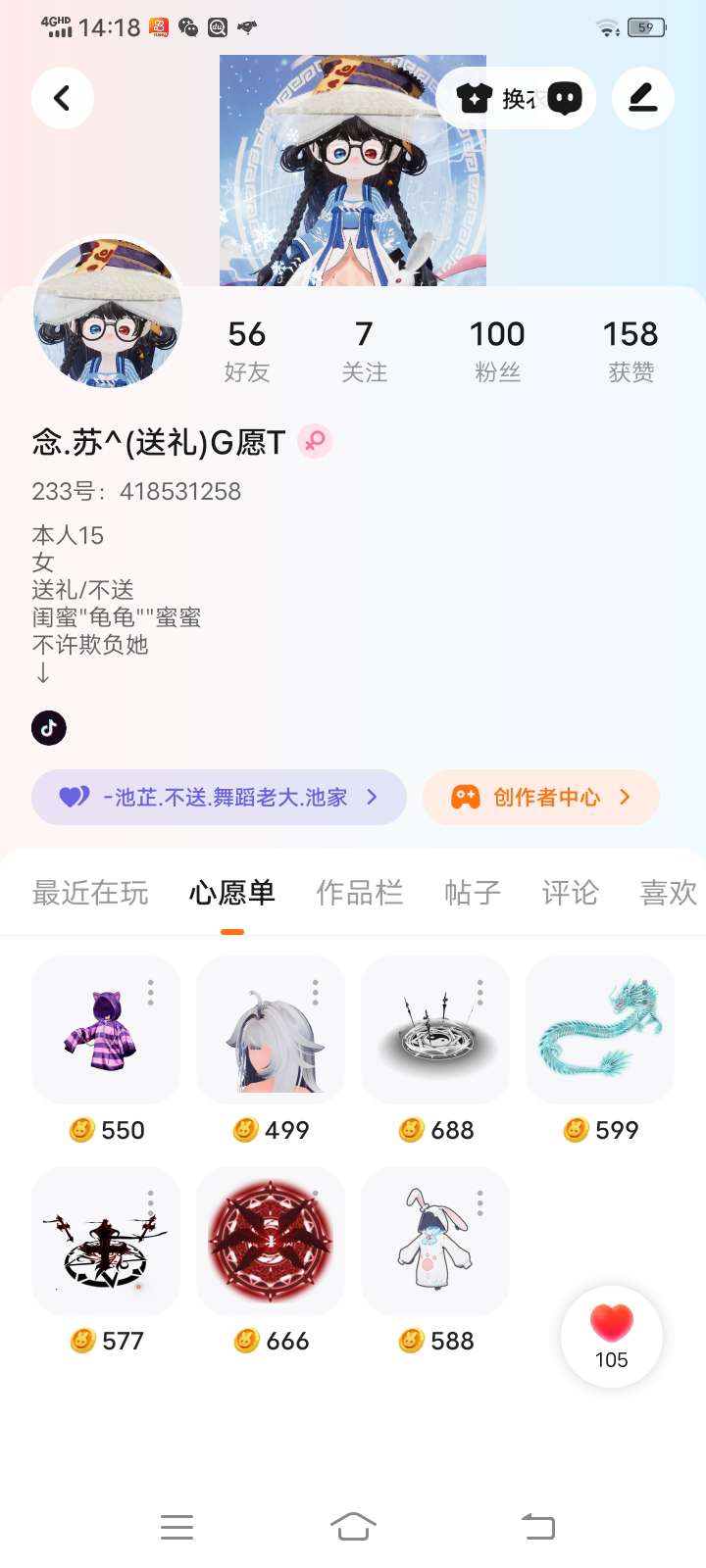This screenshot has width=706, height=1568.
Task: Select the 帖子 tab
Action: [472, 892]
